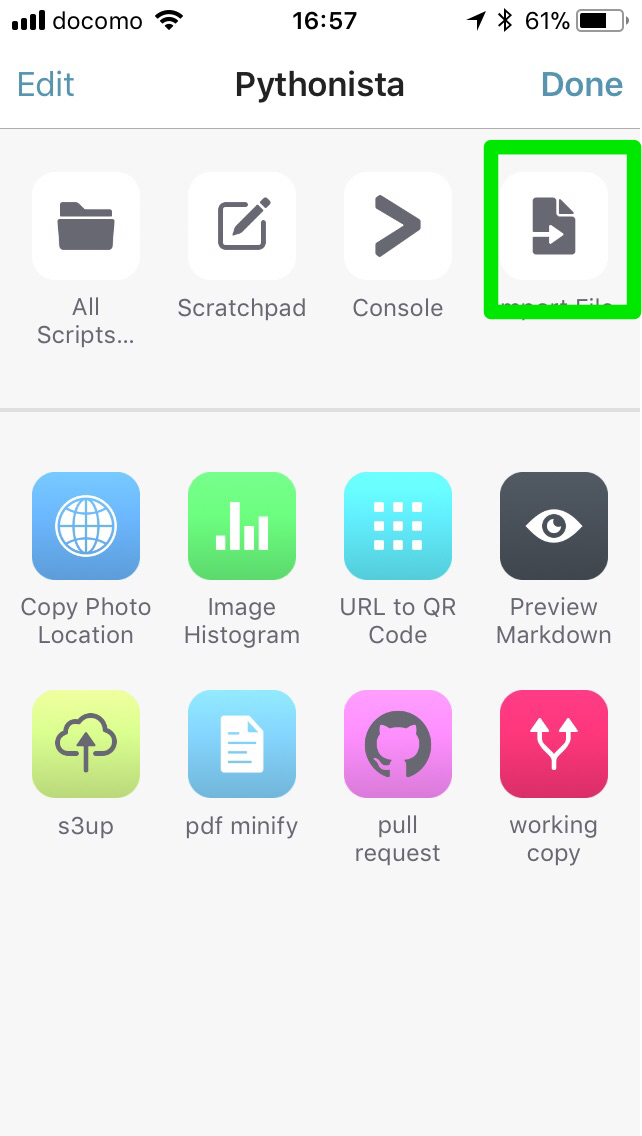Screen dimensions: 642x1136
Task: Launch the Console
Action: click(398, 226)
